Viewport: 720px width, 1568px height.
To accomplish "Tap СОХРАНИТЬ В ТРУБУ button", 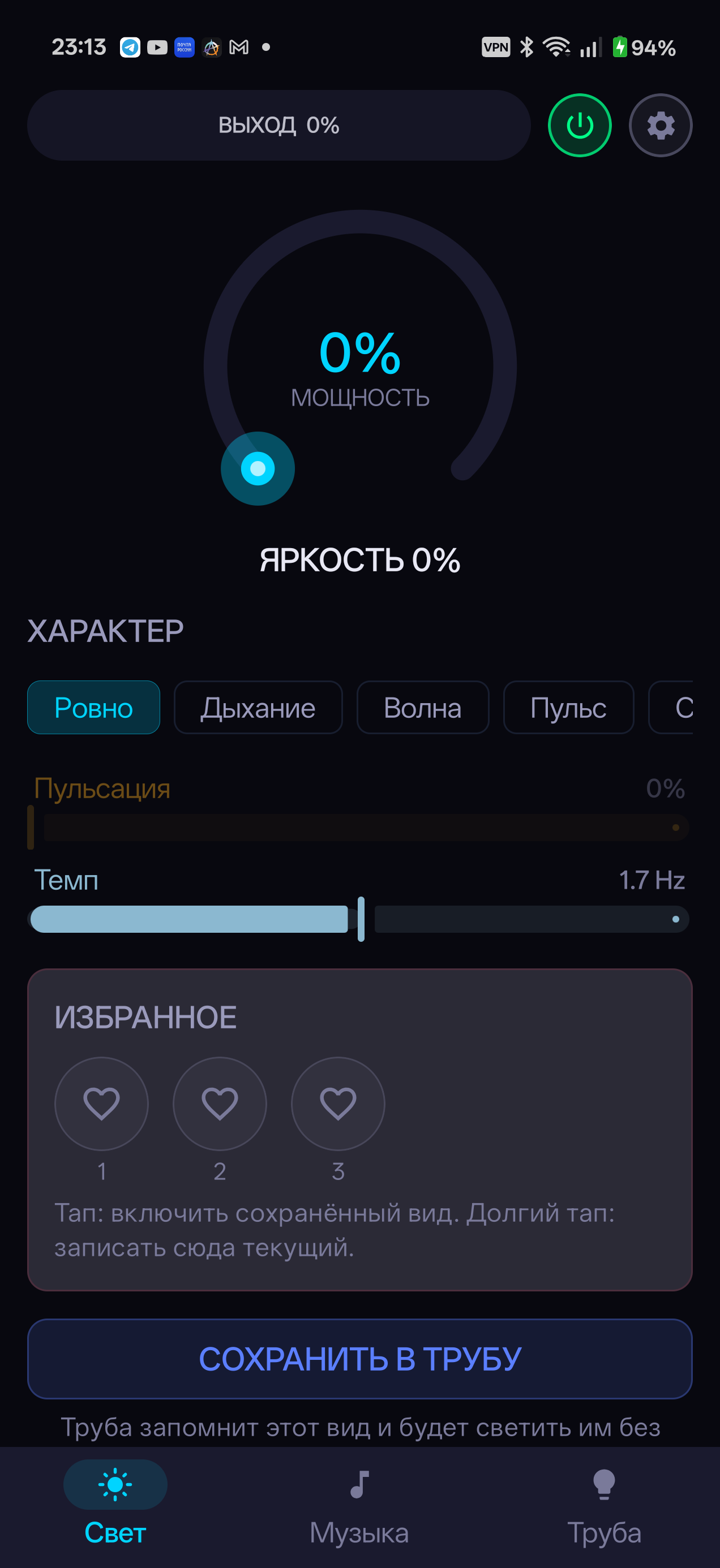I will pyautogui.click(x=360, y=1359).
